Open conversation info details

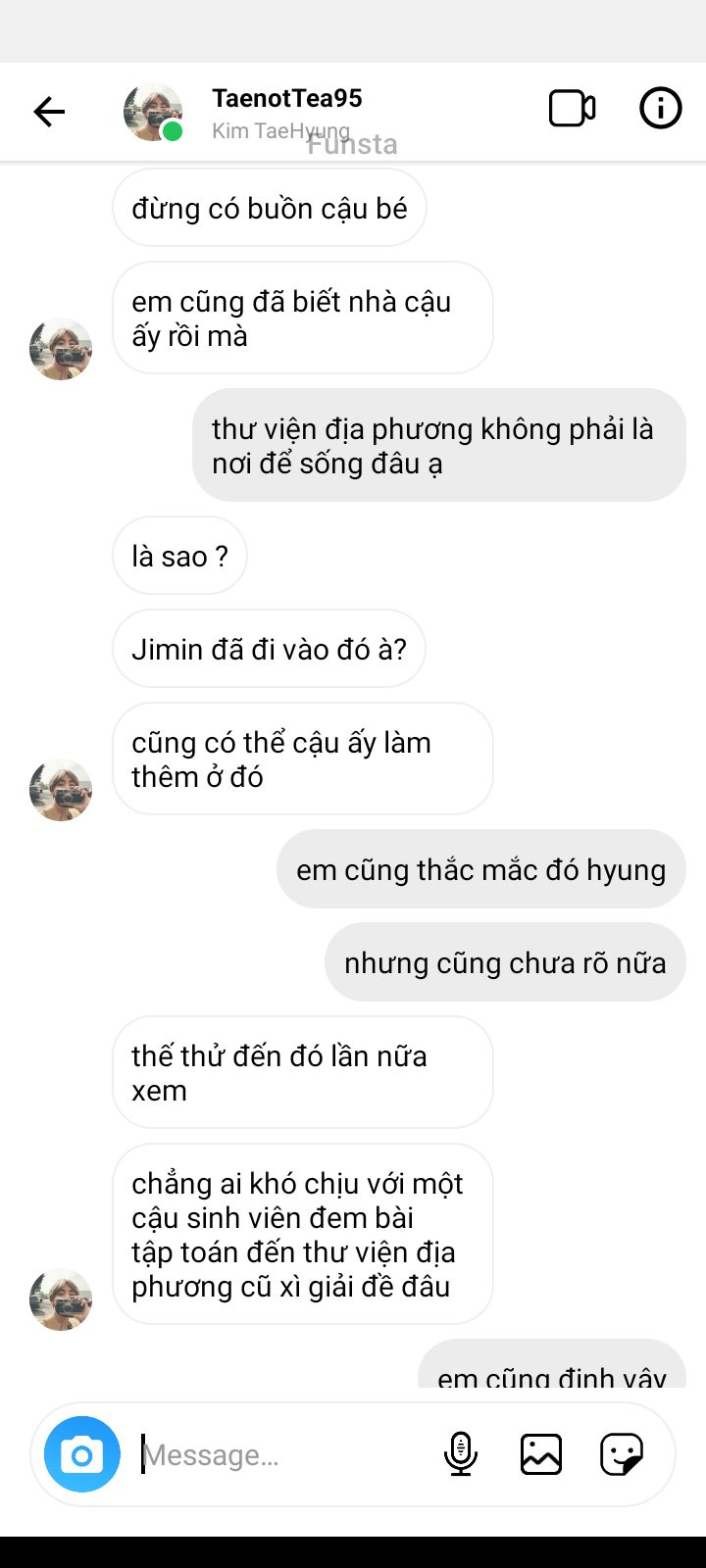click(x=660, y=108)
